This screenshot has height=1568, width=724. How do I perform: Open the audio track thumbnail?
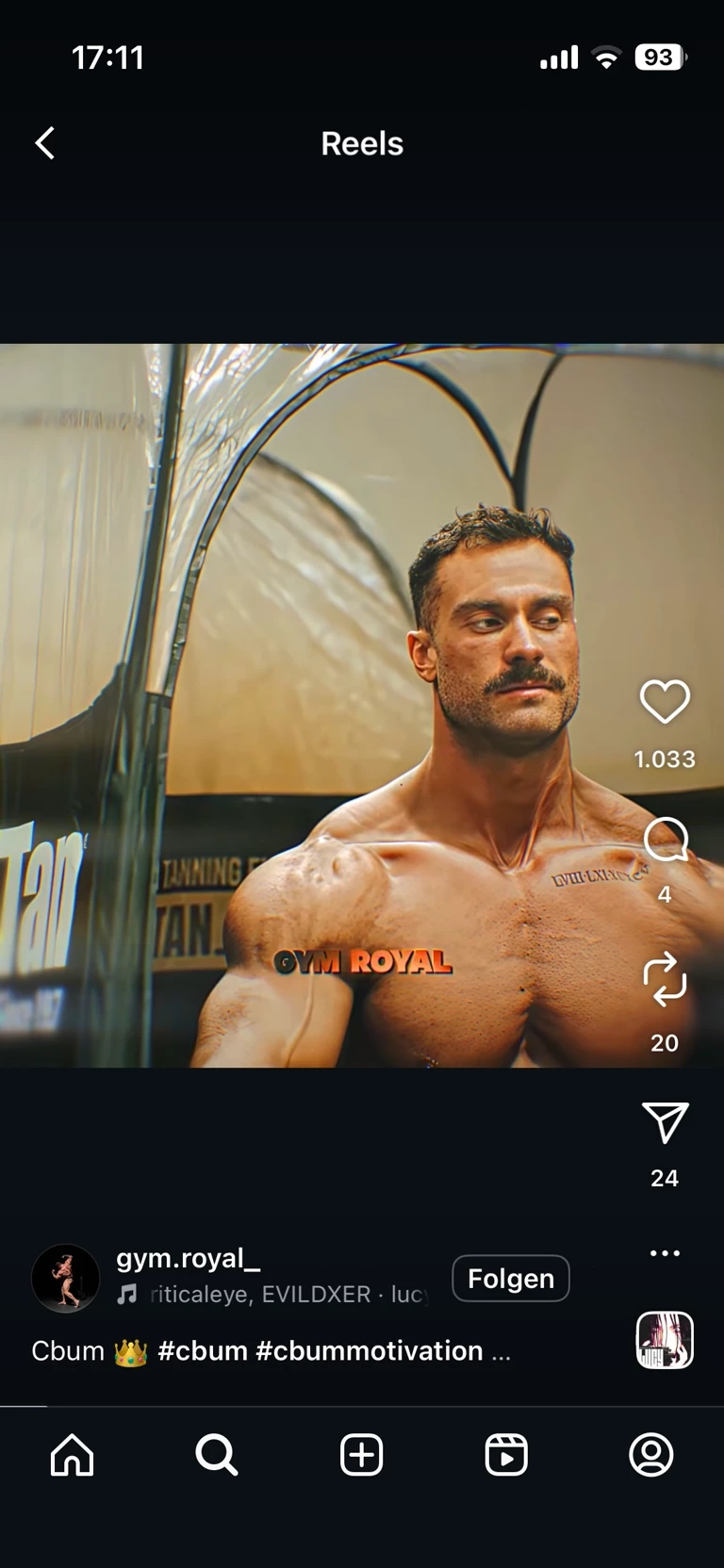tap(665, 1339)
